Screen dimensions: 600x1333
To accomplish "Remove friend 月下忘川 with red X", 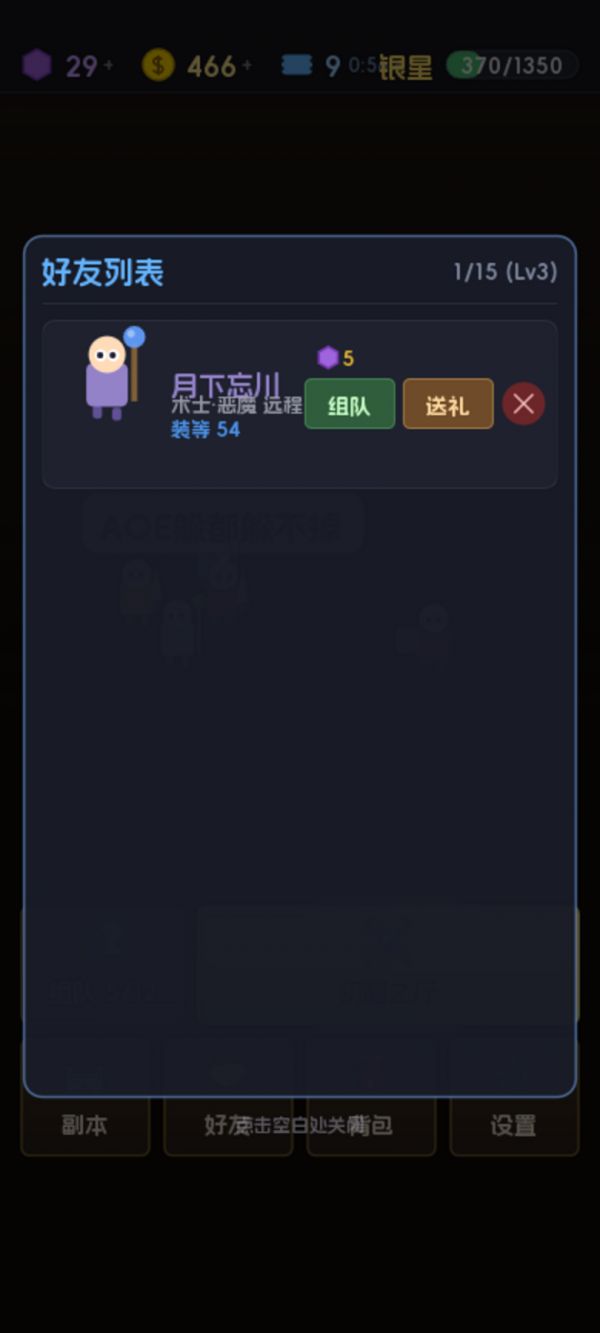I will [x=523, y=404].
